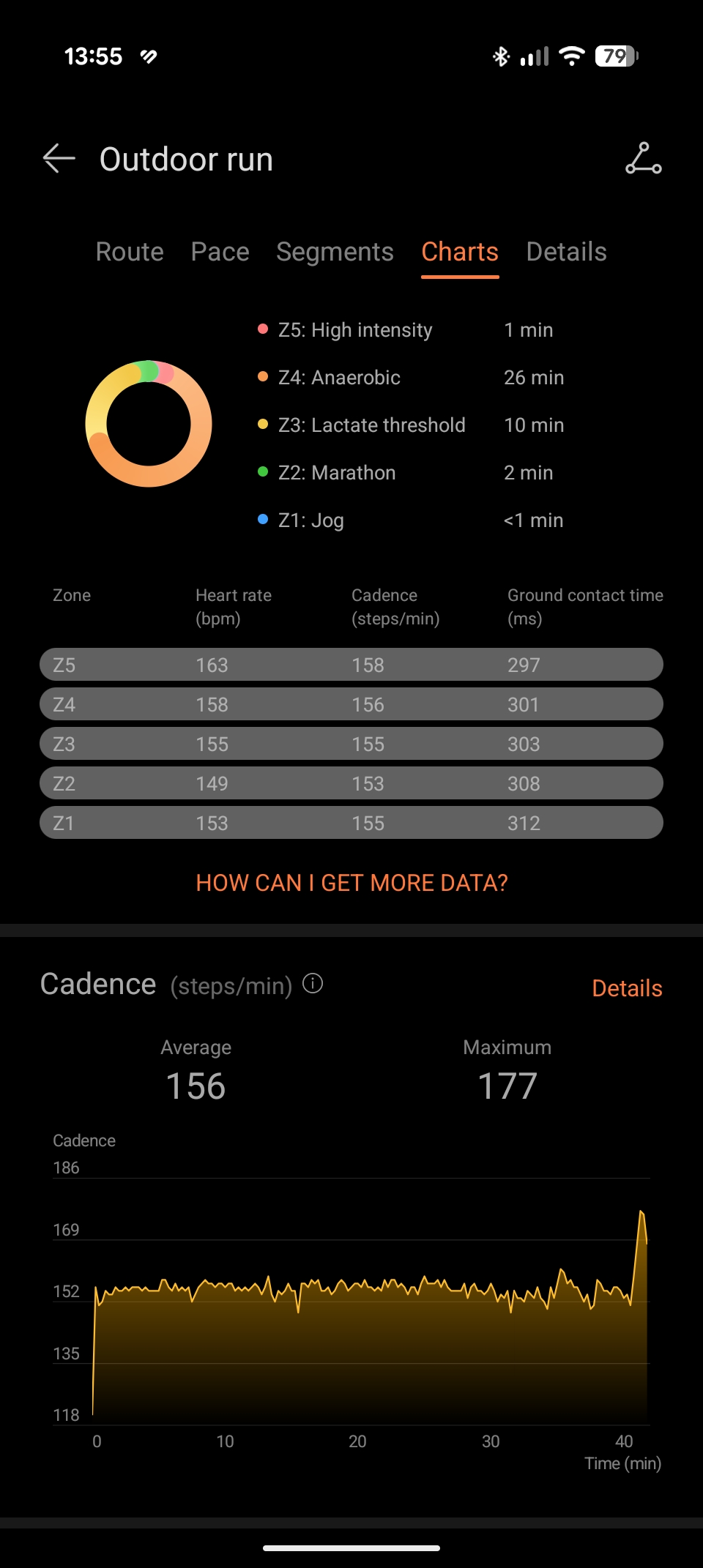Go back with the arrow

coord(59,159)
